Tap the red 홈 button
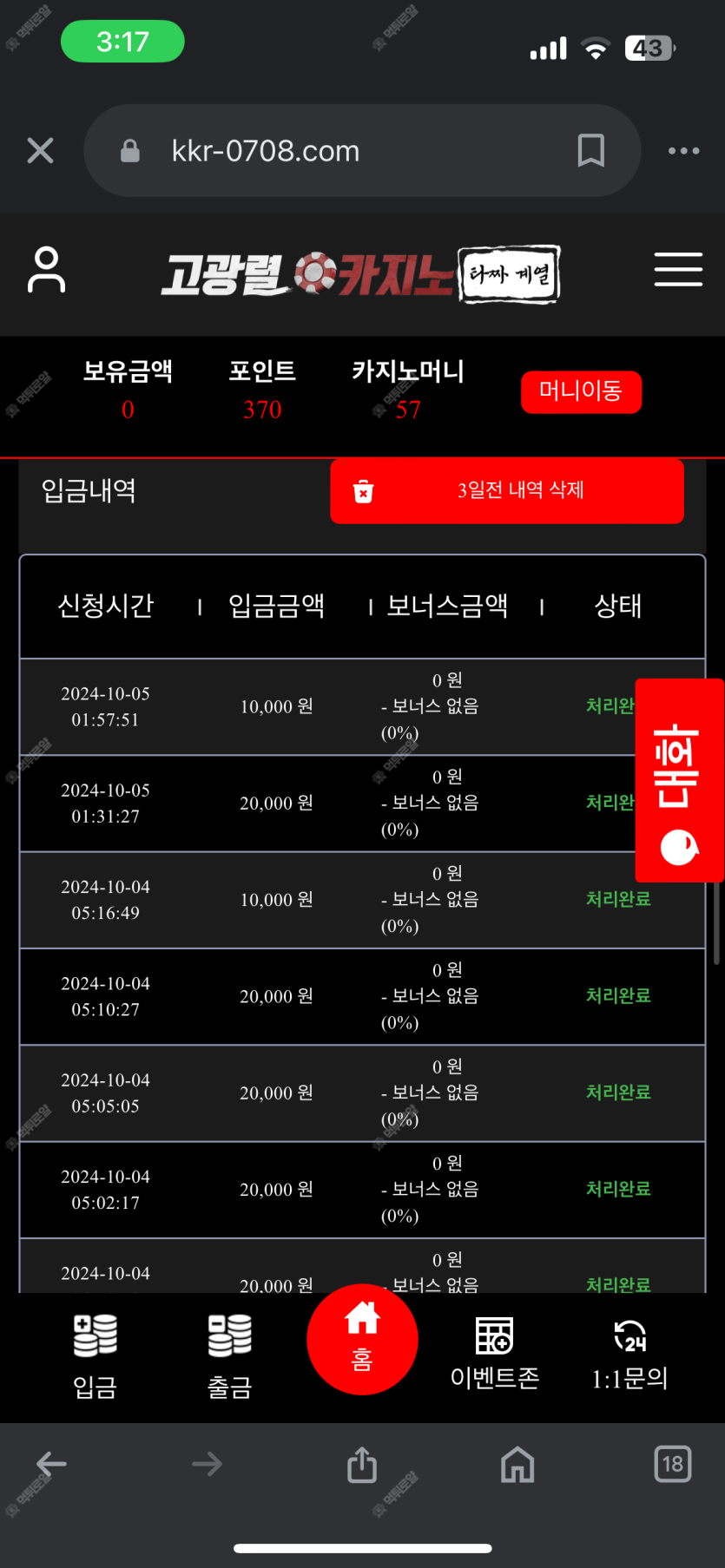 pyautogui.click(x=362, y=1339)
